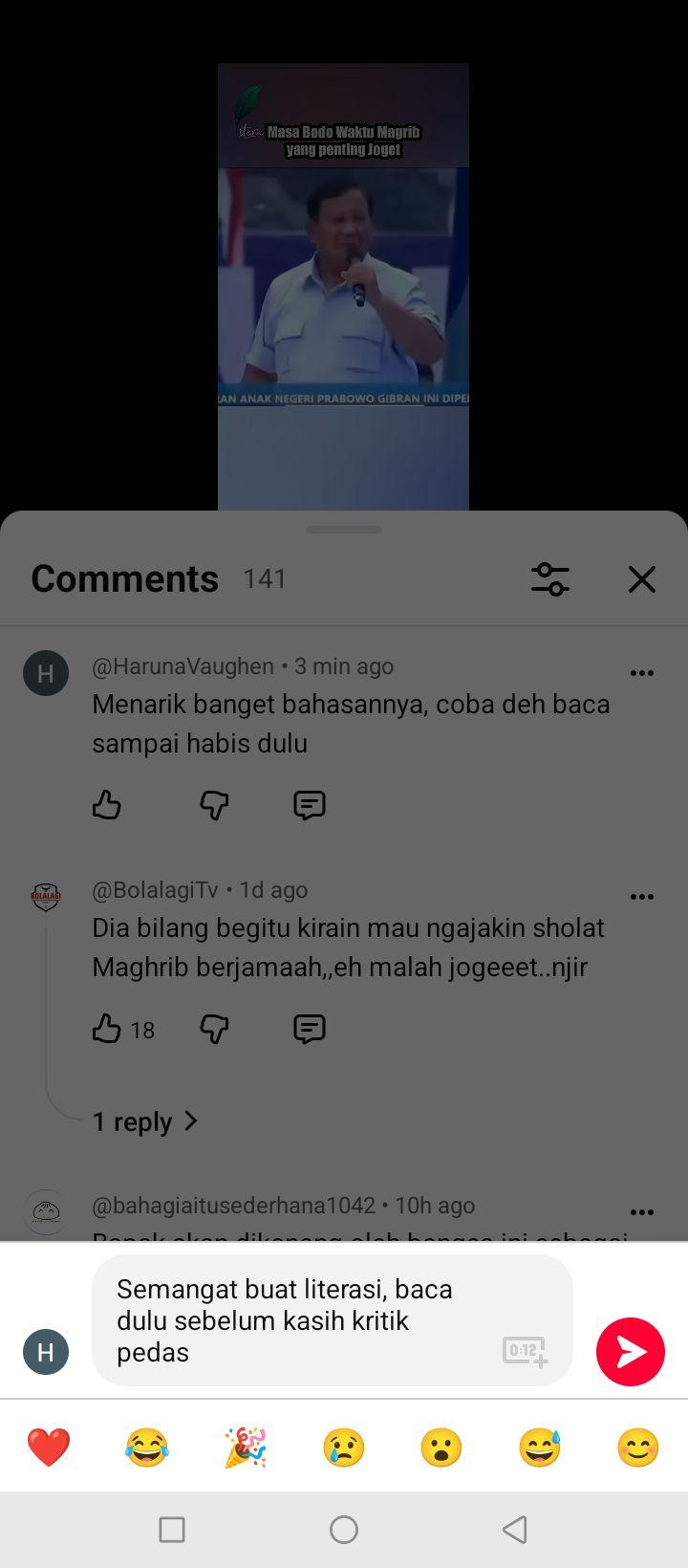Viewport: 688px width, 1568px height.
Task: Add a video timestamp to the comment
Action: click(x=525, y=1351)
